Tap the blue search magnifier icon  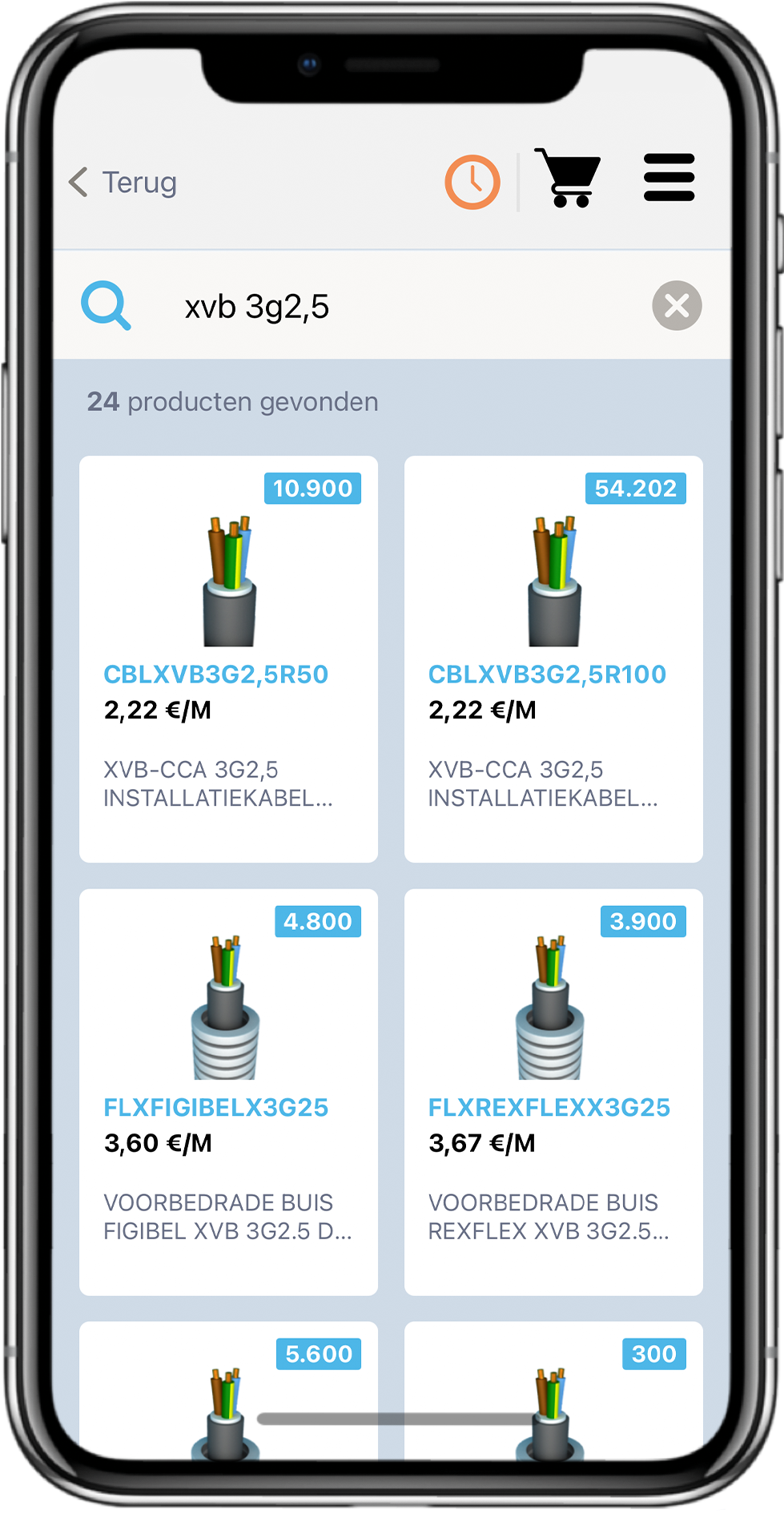(x=106, y=305)
